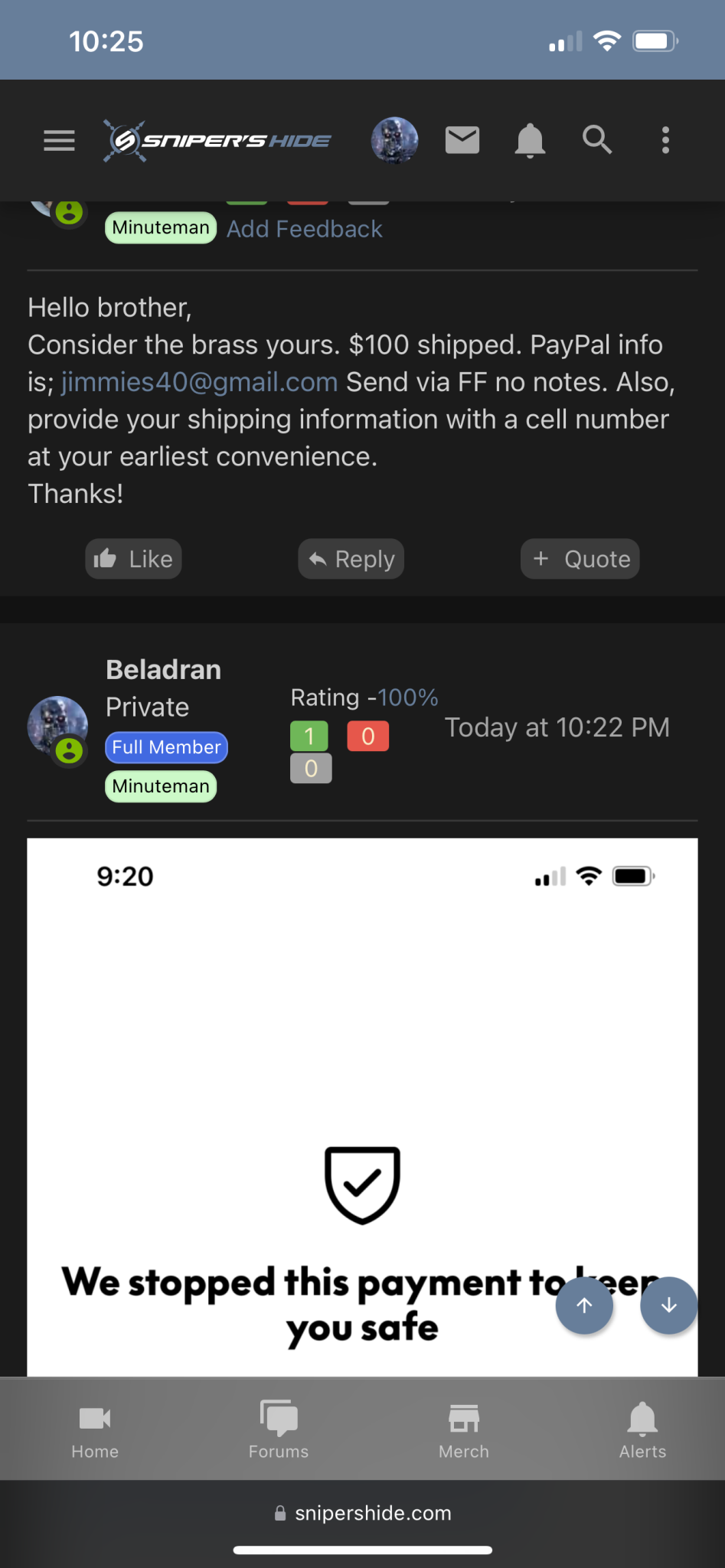Switch to the Forums tab

click(x=279, y=1430)
